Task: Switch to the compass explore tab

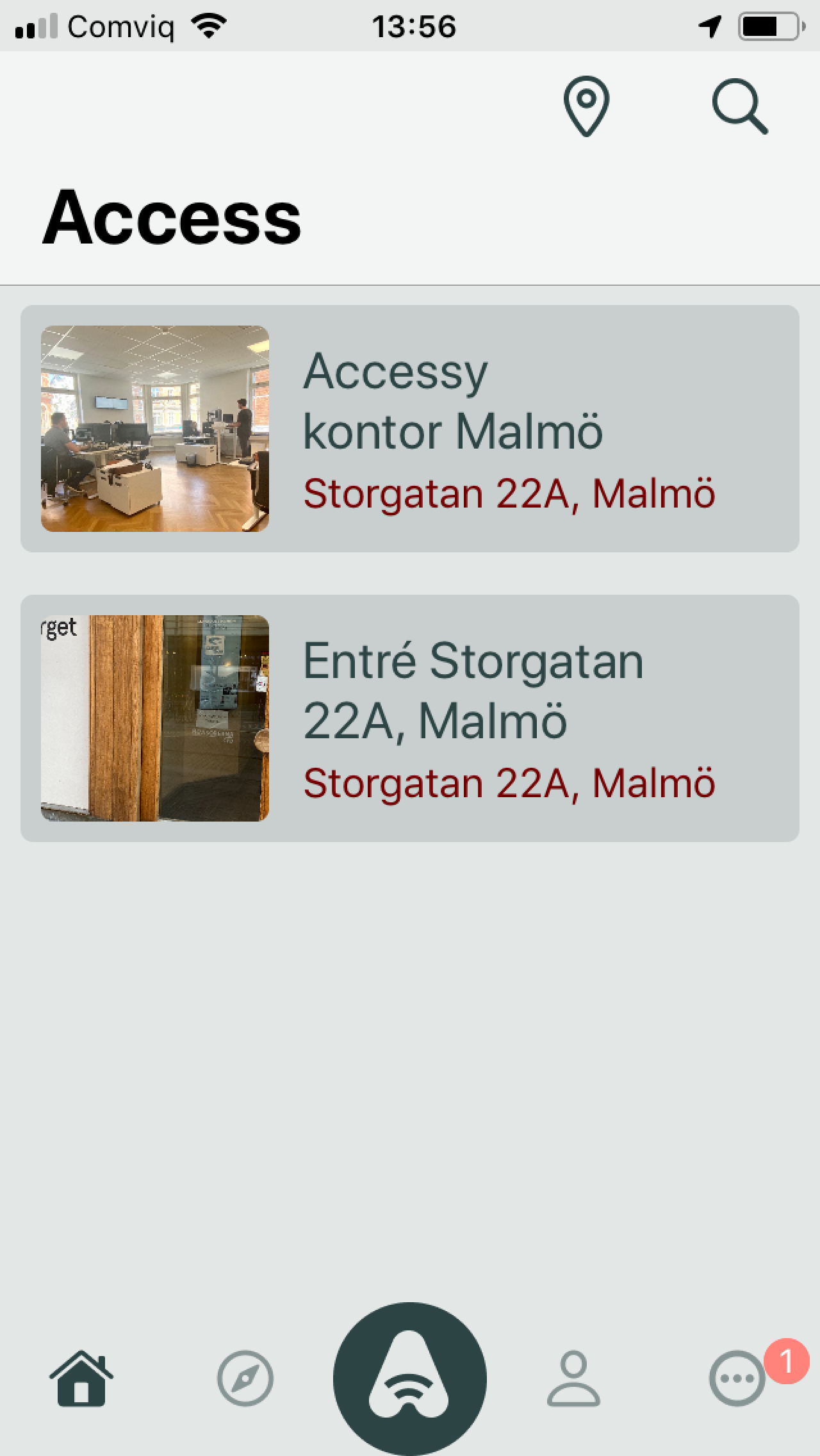Action: 245,1378
